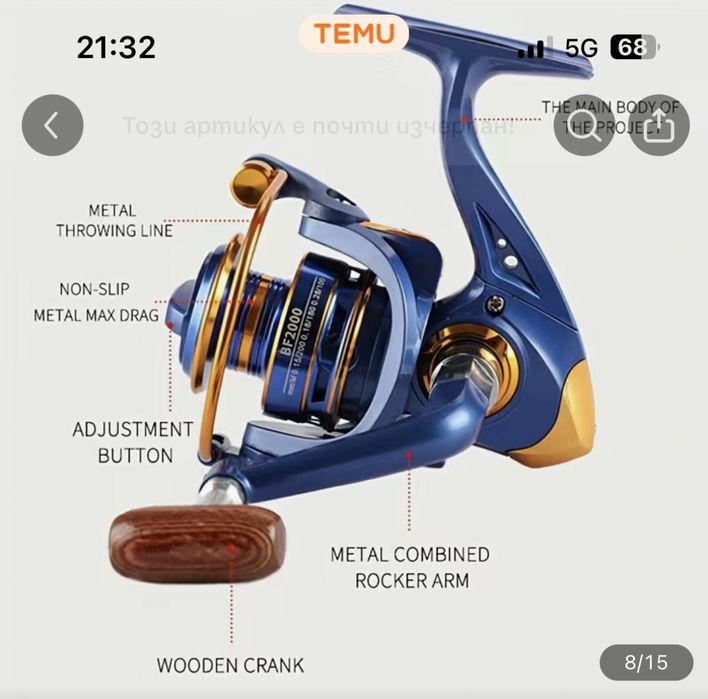Open search with the magnifier icon
The width and height of the screenshot is (708, 699).
[x=584, y=126]
